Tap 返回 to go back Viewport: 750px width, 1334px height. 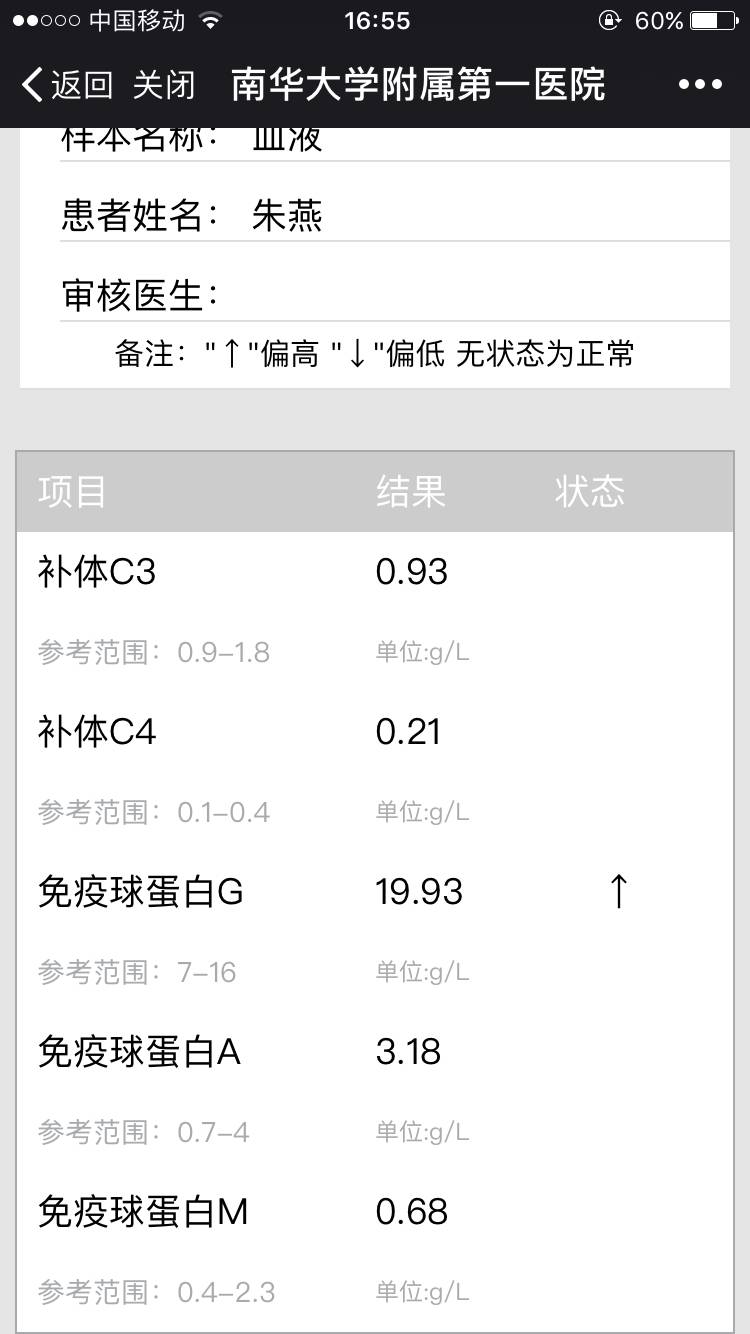[68, 85]
